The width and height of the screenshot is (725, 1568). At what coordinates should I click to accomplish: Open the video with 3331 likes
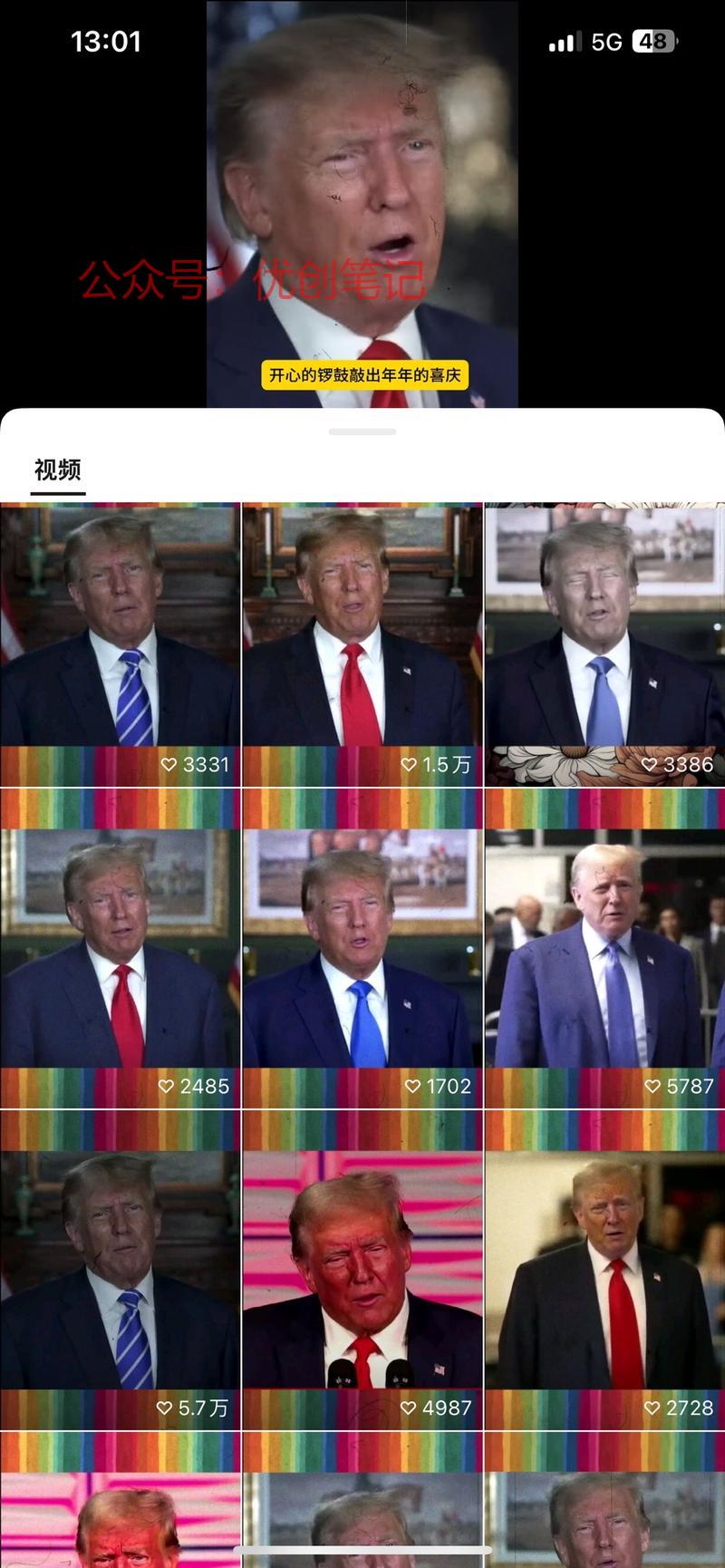click(120, 644)
